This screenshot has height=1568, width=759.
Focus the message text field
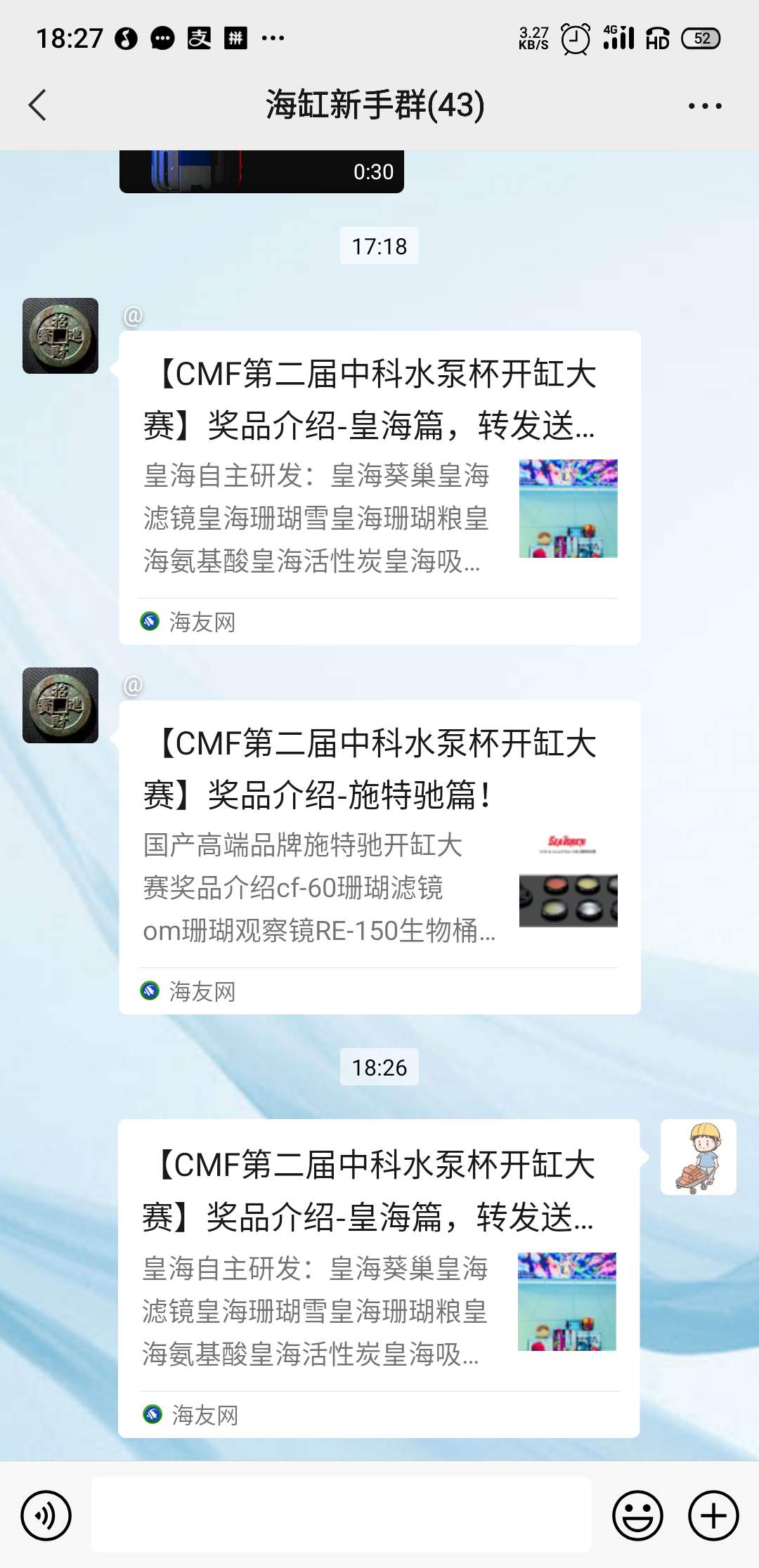pos(342,1515)
